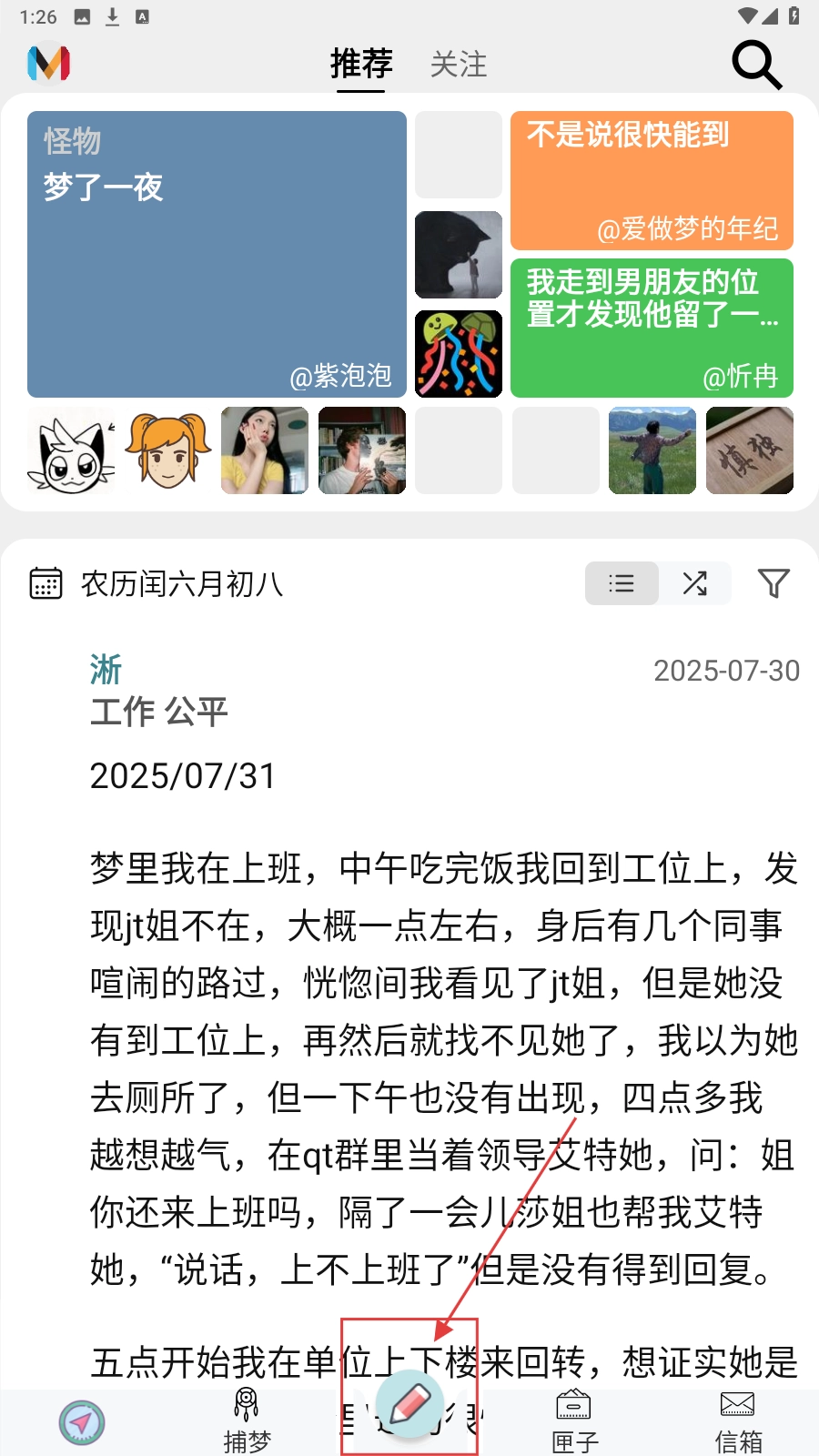Image resolution: width=819 pixels, height=1456 pixels.
Task: Open the search magnifier icon
Action: (756, 65)
